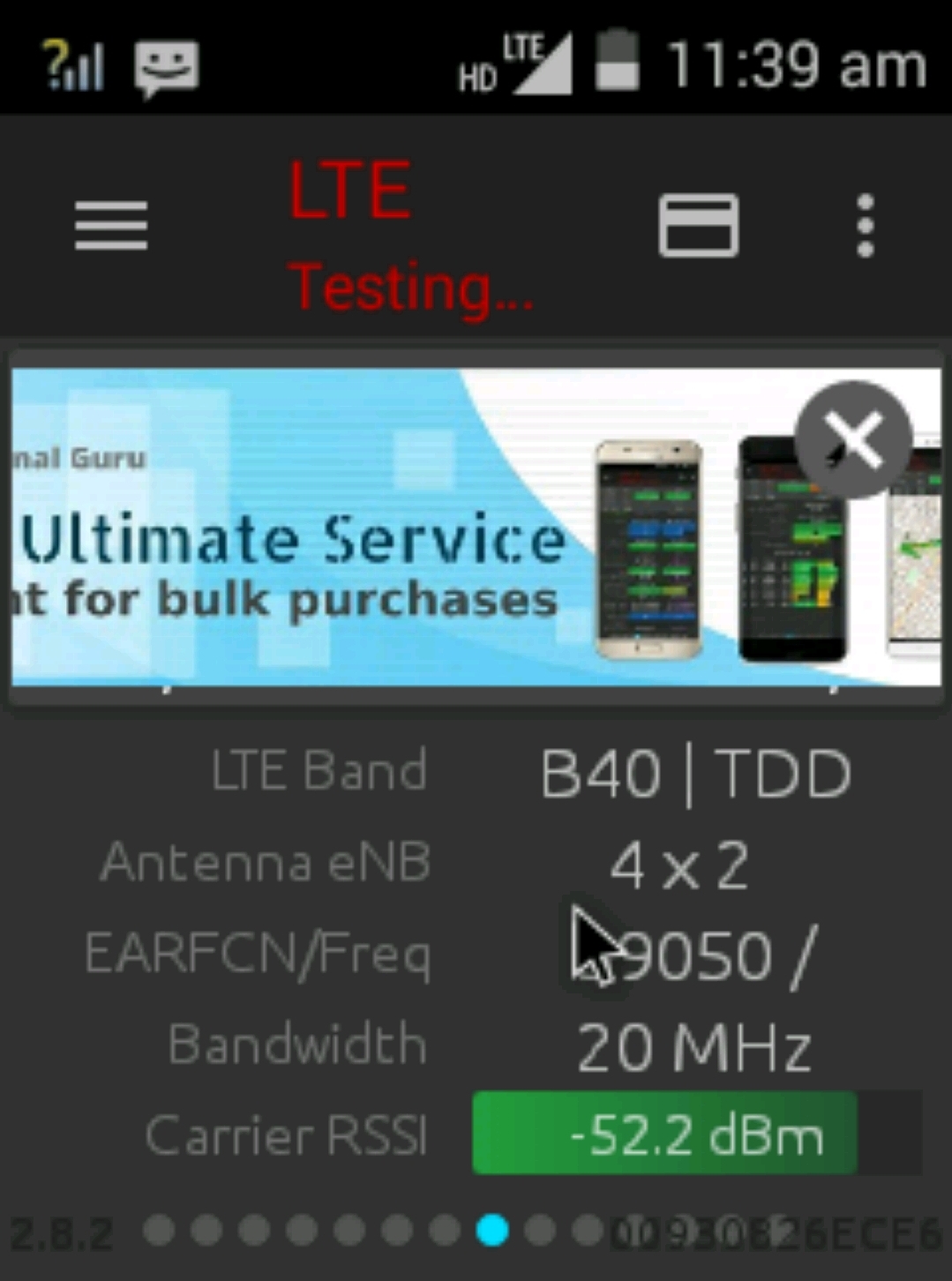Screen dimensions: 952x1281
Task: Open the Ultimate Service bulk purchases banner
Action: point(353,547)
